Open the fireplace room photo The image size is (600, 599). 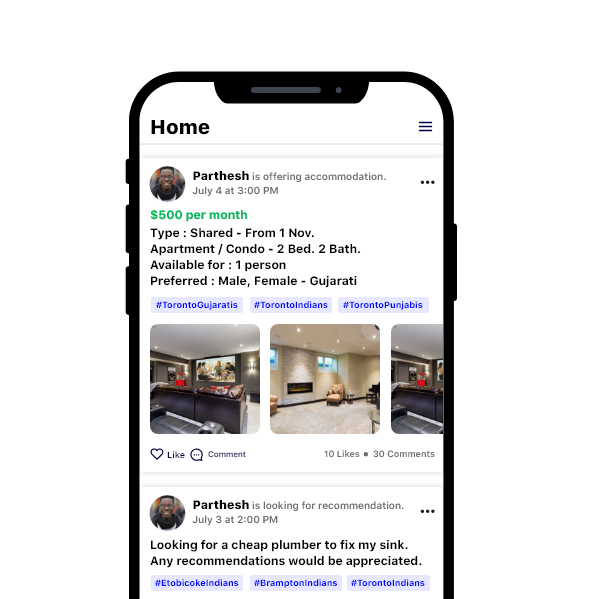tap(325, 379)
